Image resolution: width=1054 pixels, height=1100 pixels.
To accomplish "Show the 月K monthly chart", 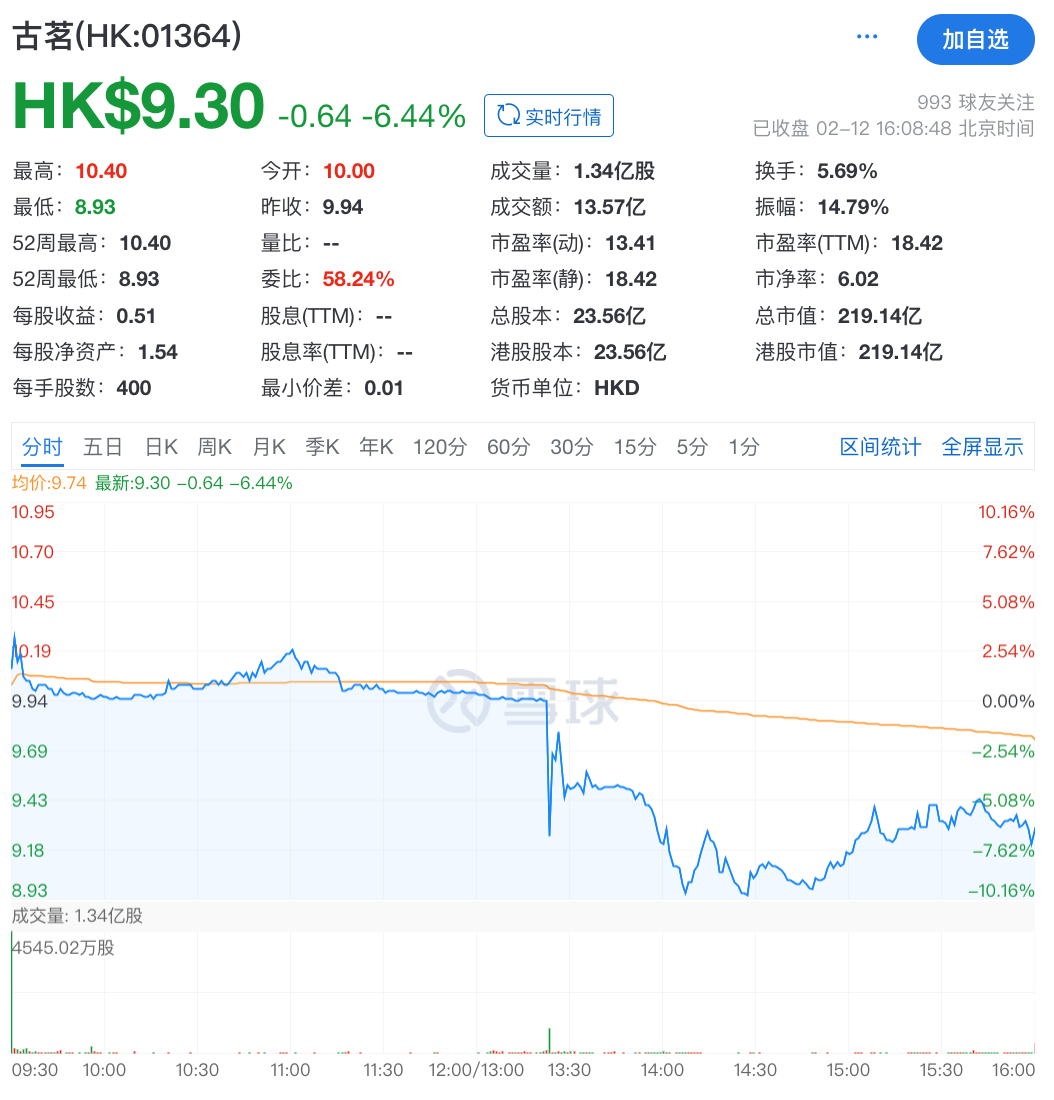I will click(268, 447).
